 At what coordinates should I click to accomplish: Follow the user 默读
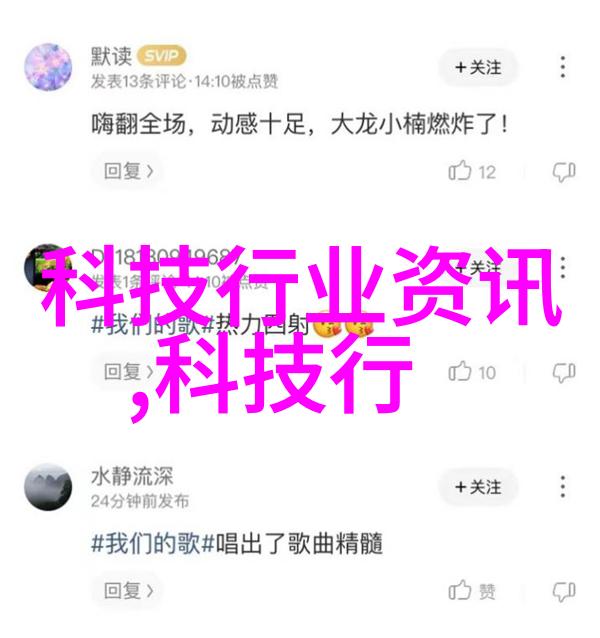click(x=477, y=67)
